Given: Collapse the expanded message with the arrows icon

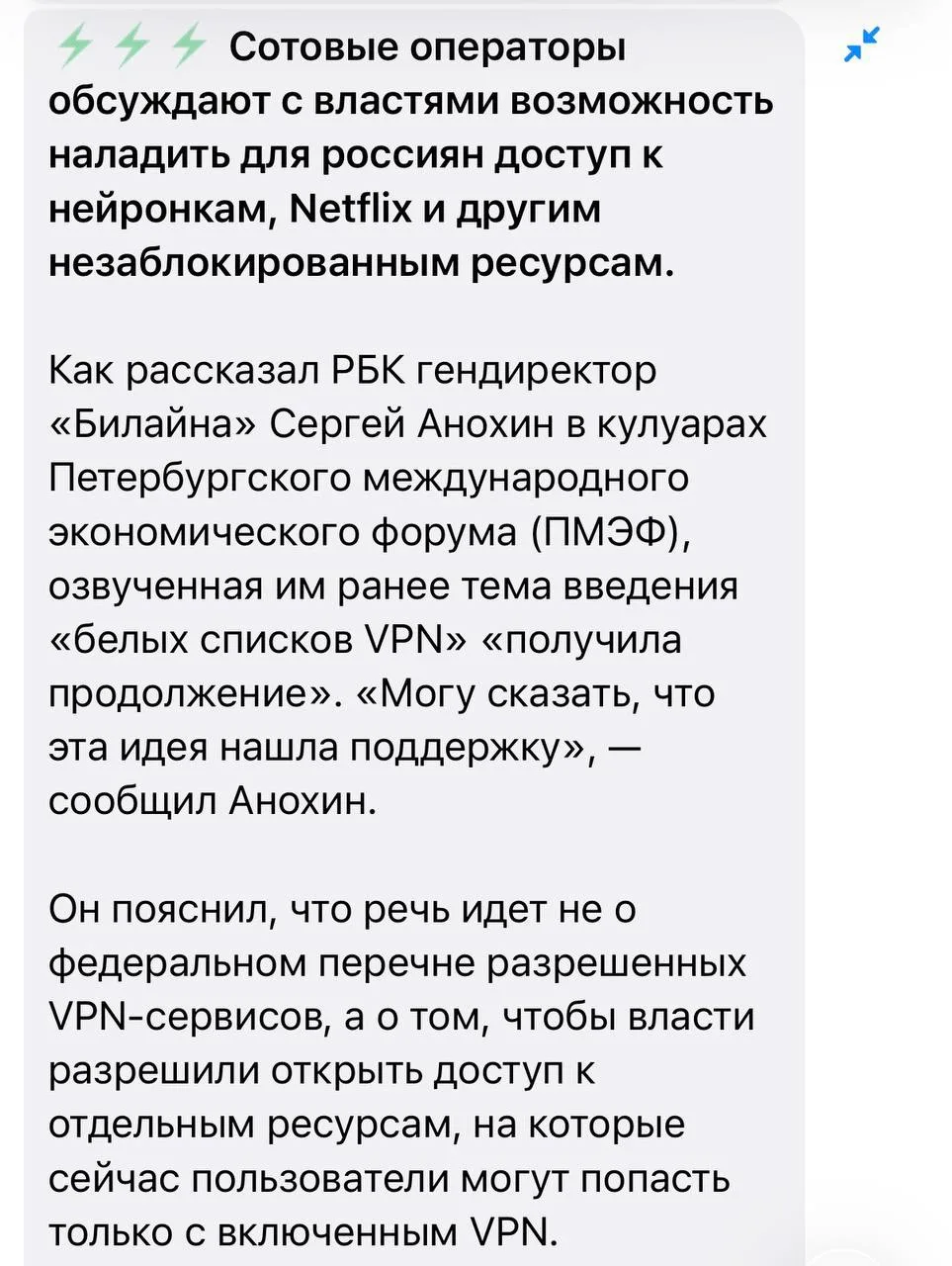Looking at the screenshot, I should pyautogui.click(x=861, y=45).
